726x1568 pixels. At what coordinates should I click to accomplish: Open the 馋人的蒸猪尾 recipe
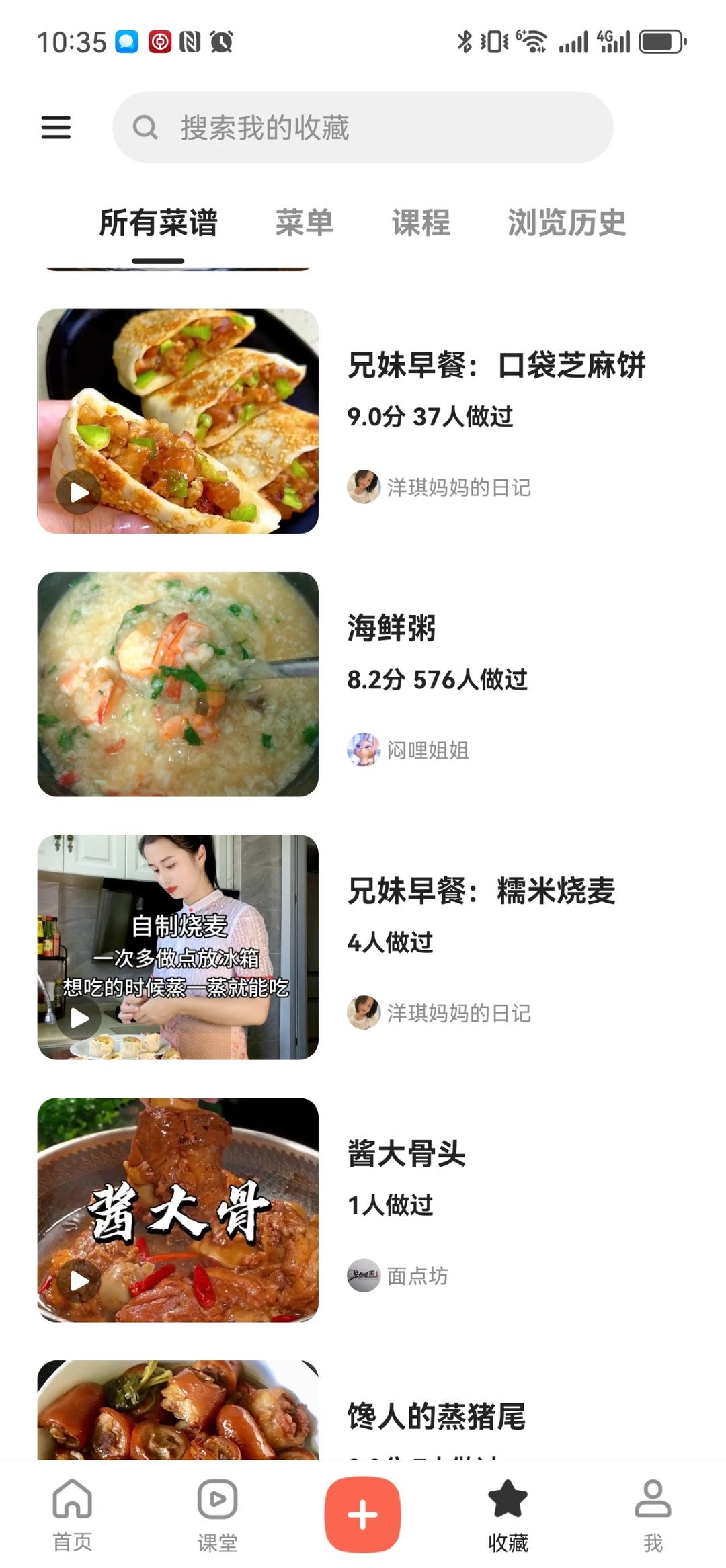(436, 1417)
